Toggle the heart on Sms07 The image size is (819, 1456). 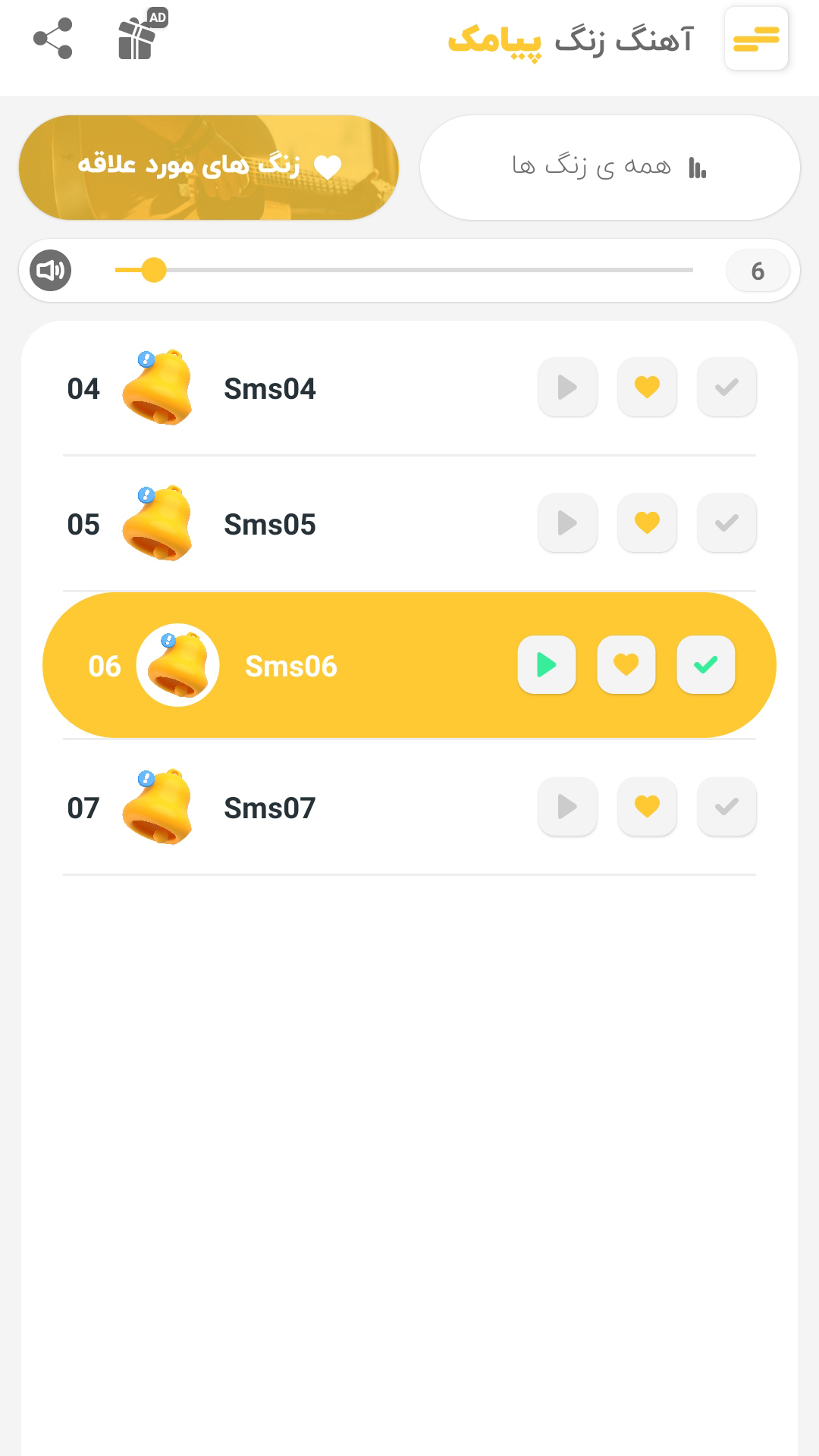647,806
